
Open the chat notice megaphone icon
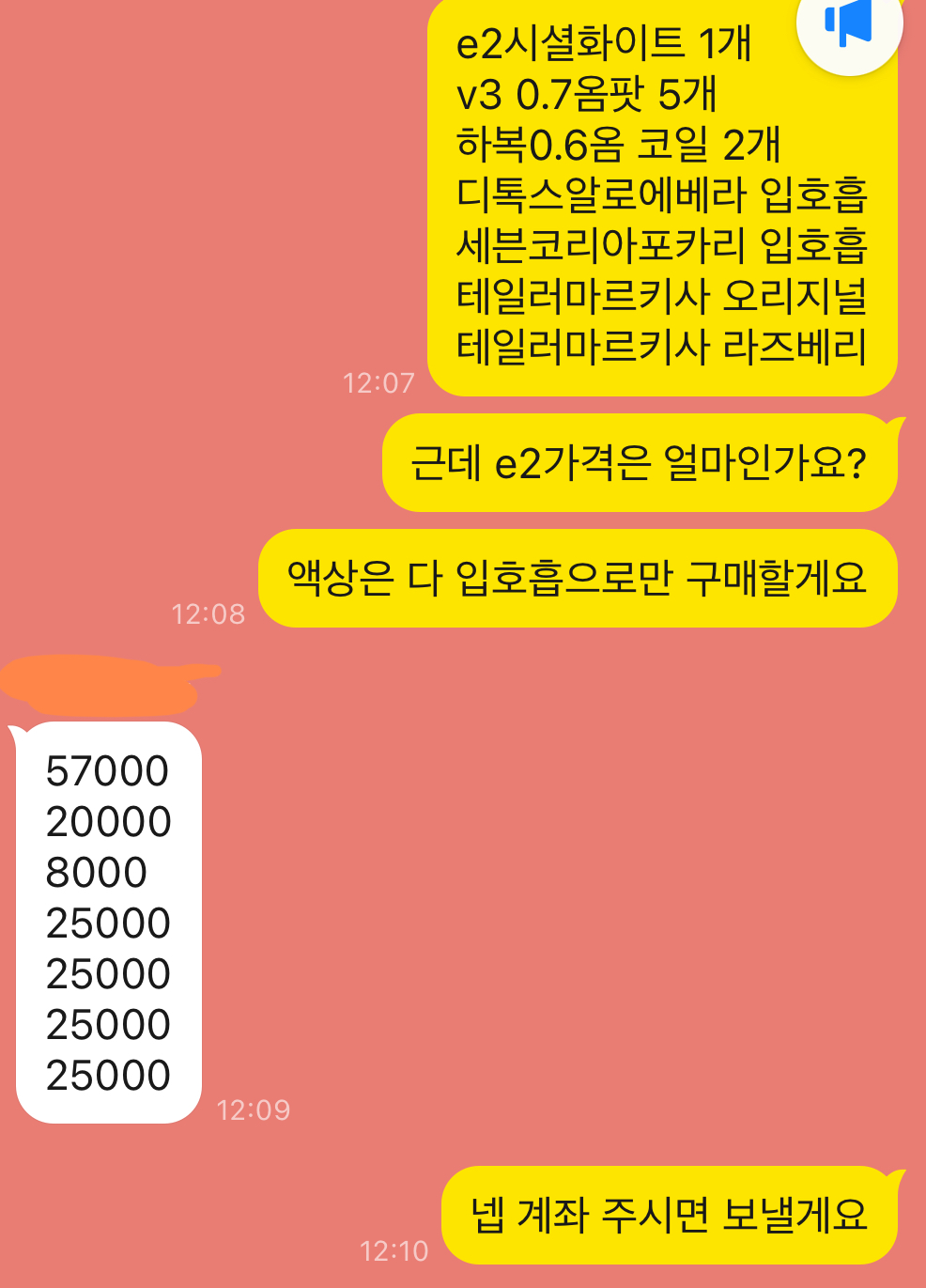849,23
